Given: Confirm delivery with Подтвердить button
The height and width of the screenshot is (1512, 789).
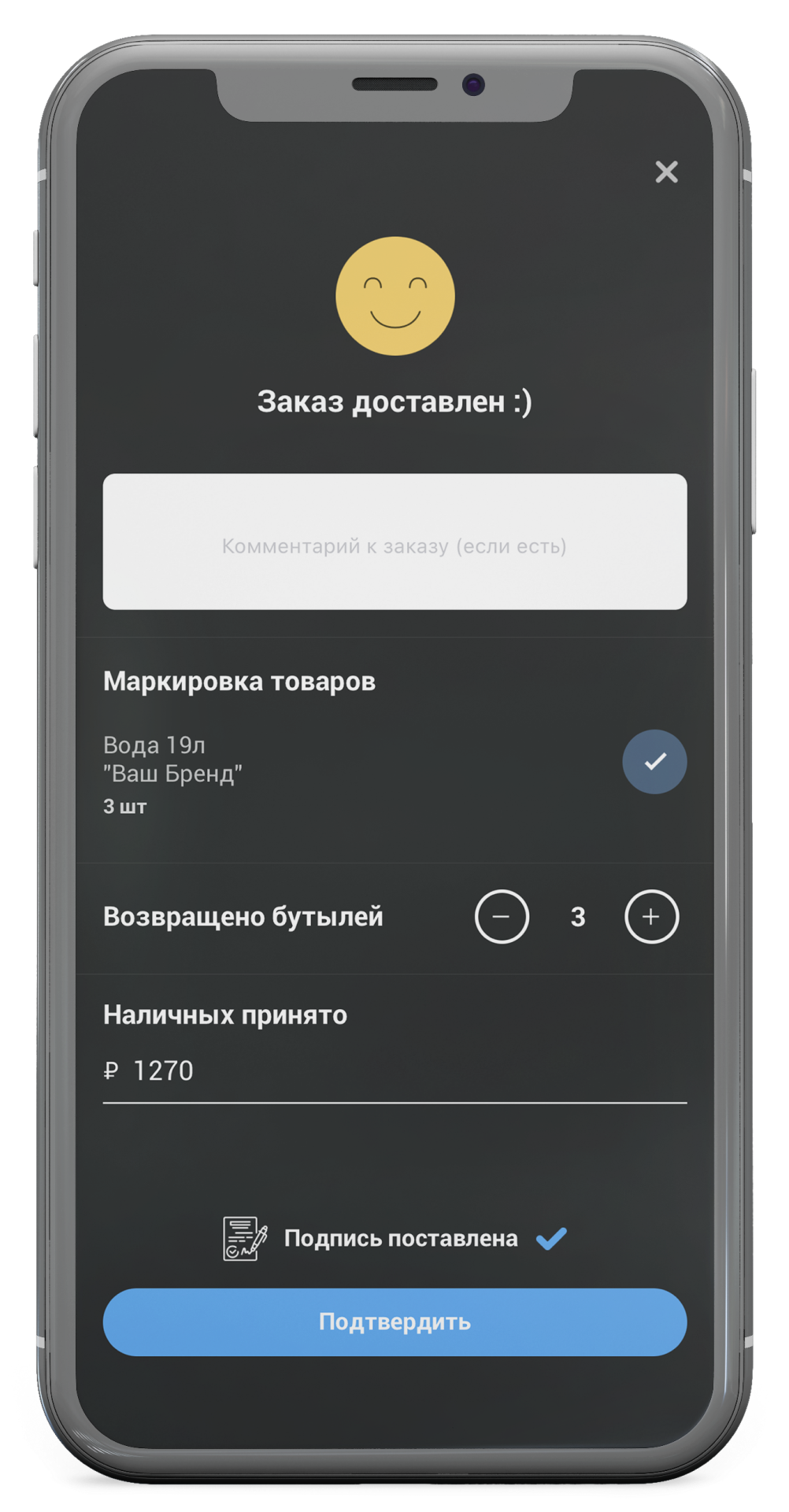Looking at the screenshot, I should tap(394, 1322).
